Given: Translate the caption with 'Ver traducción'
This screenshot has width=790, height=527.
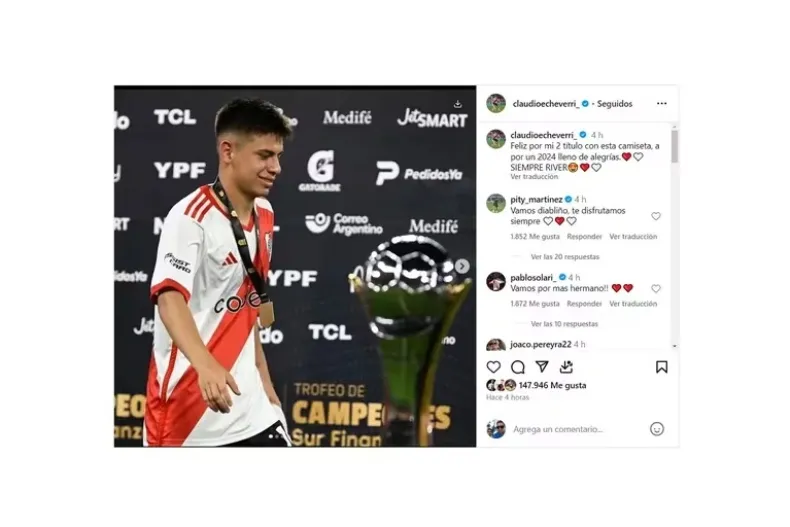Looking at the screenshot, I should pos(534,177).
